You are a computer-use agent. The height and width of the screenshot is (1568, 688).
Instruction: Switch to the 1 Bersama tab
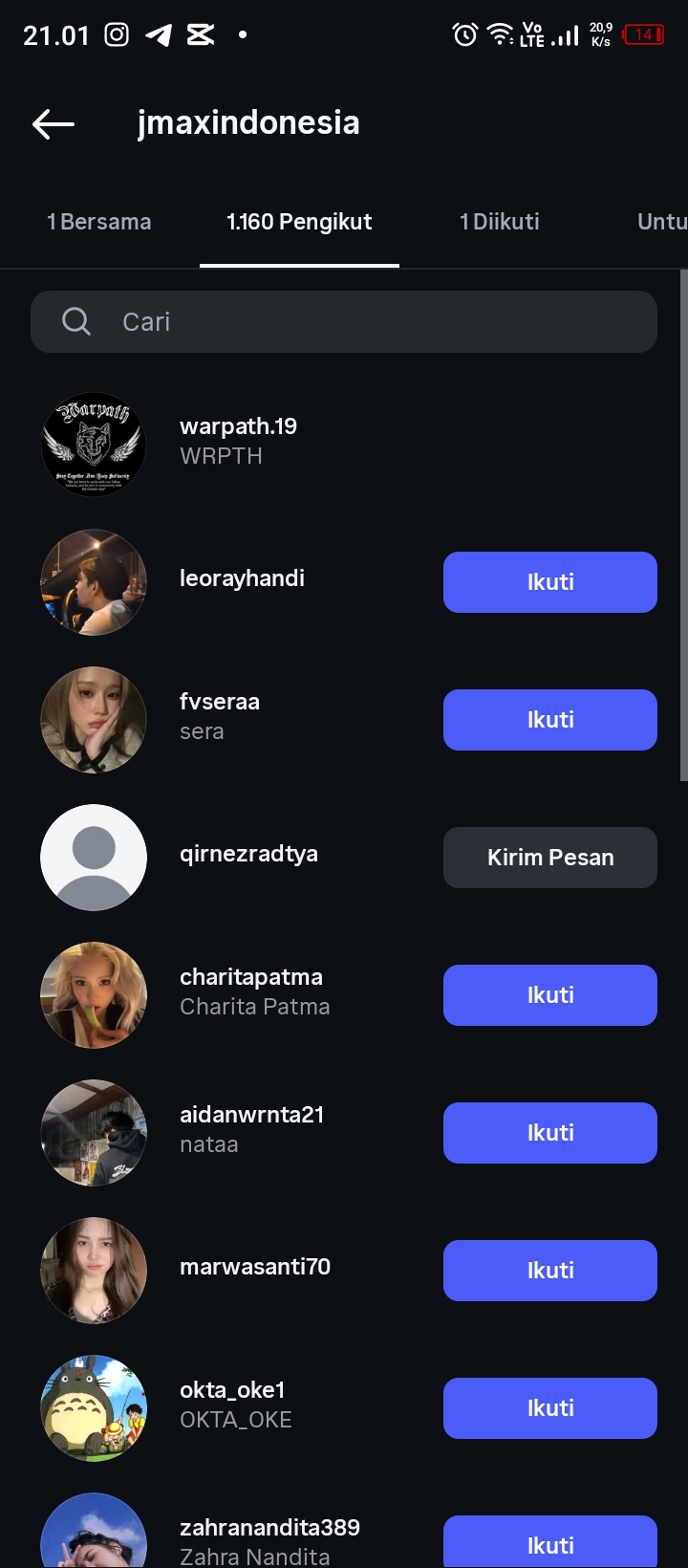pyautogui.click(x=99, y=222)
